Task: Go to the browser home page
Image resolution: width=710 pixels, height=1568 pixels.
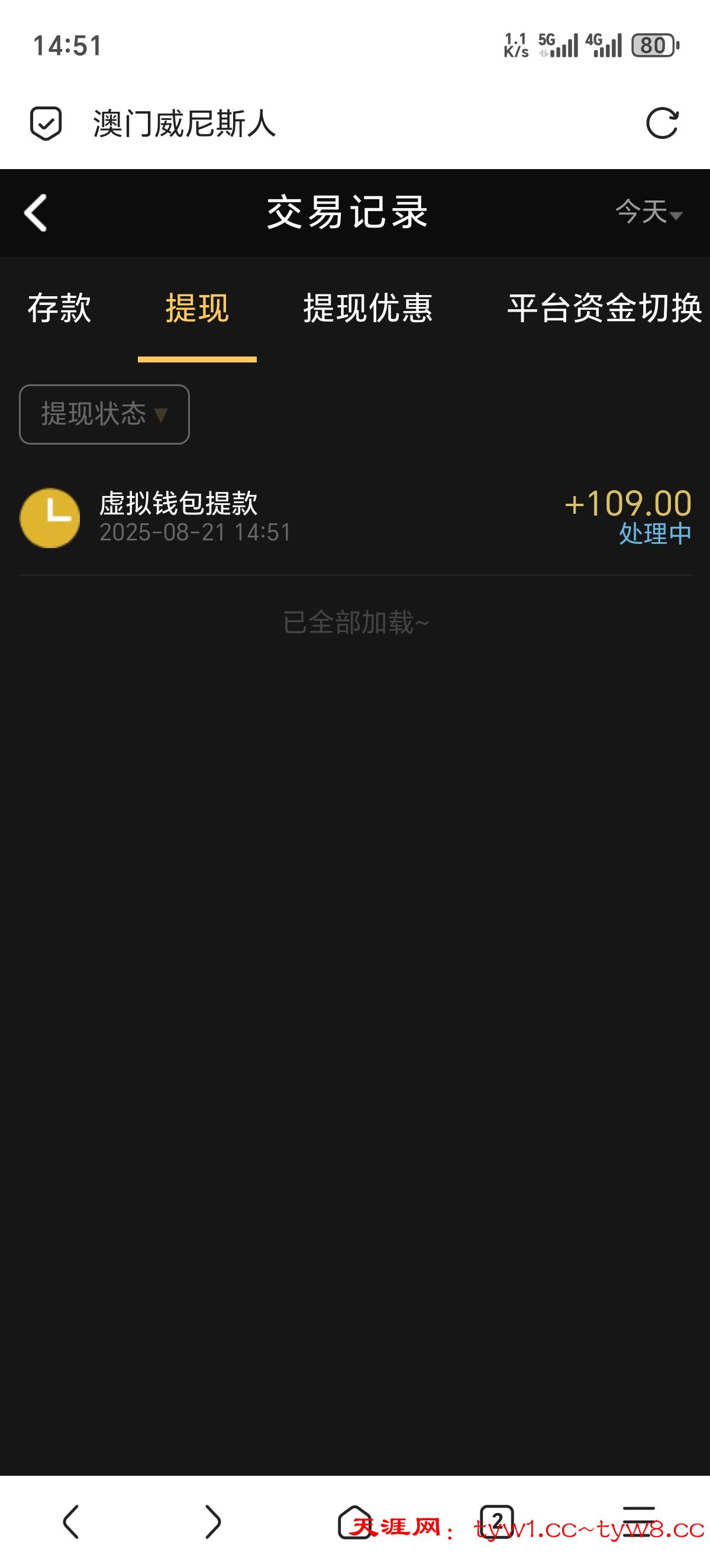Action: pos(355,1522)
